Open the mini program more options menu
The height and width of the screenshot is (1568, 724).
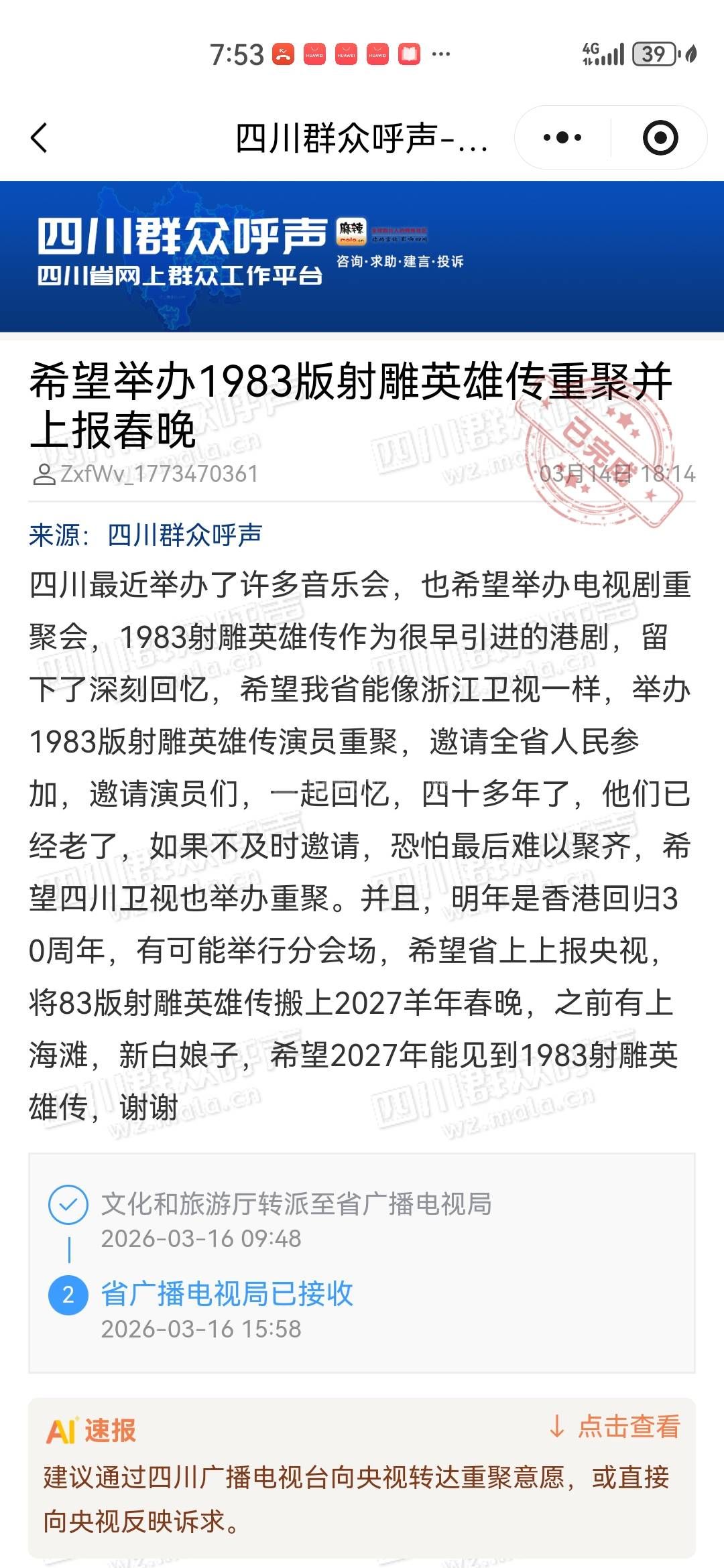(562, 138)
